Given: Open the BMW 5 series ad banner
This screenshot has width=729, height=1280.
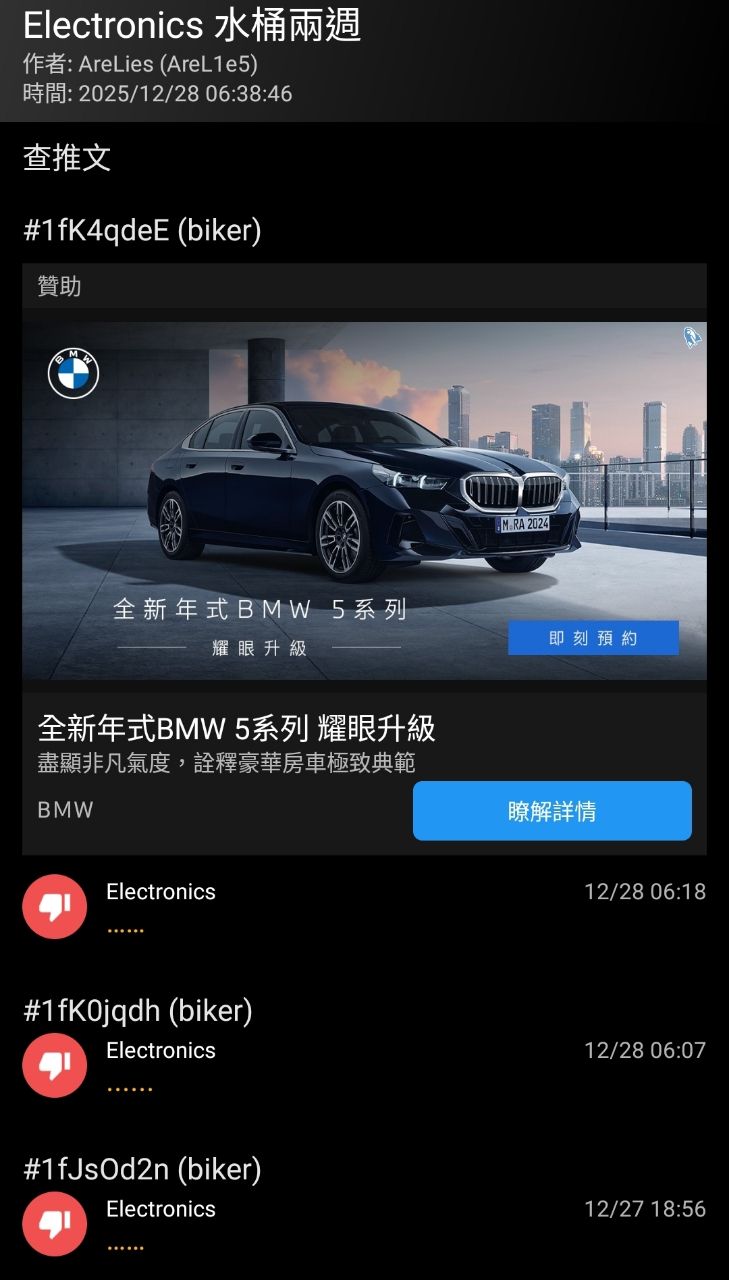Looking at the screenshot, I should 364,500.
